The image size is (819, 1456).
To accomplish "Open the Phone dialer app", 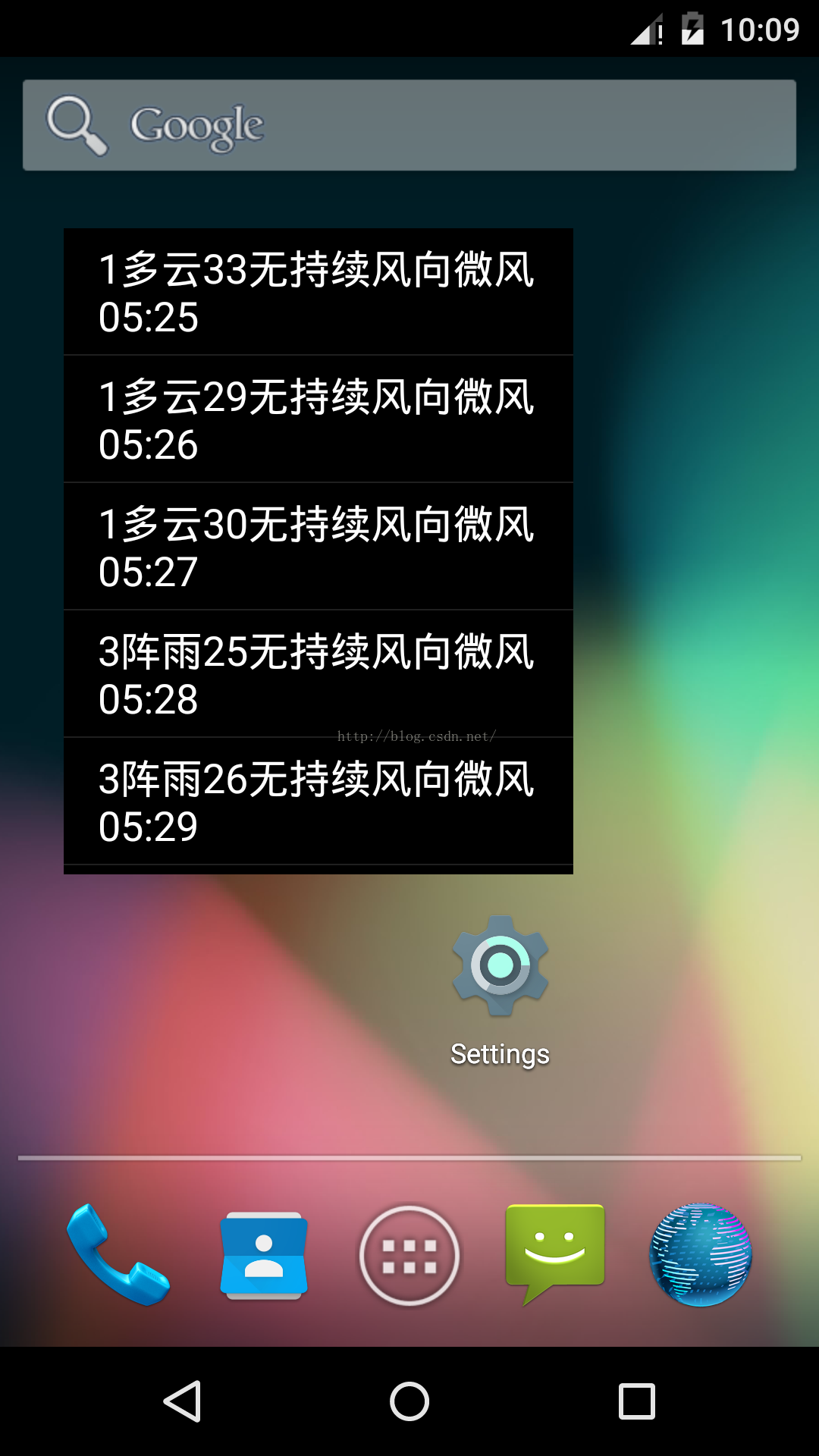I will click(x=118, y=1255).
